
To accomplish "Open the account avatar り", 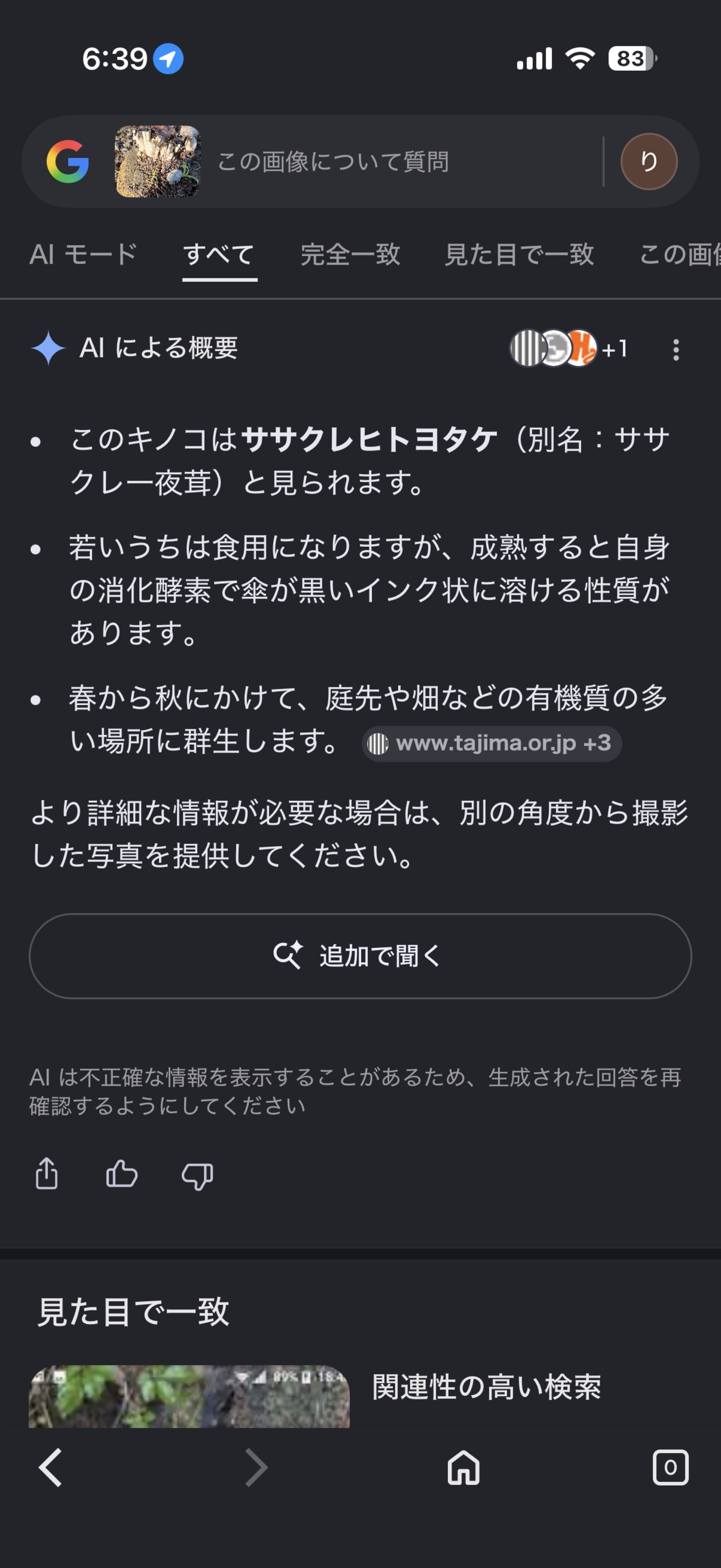I will coord(649,161).
